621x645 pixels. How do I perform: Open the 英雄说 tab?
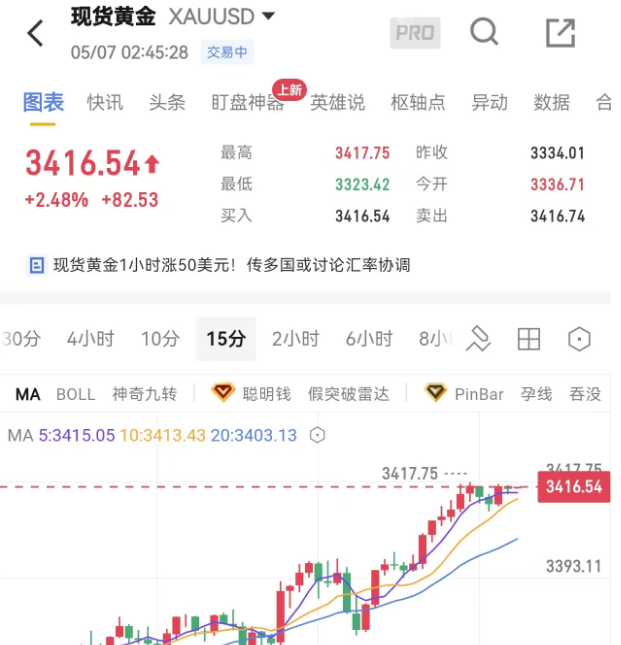pos(337,102)
